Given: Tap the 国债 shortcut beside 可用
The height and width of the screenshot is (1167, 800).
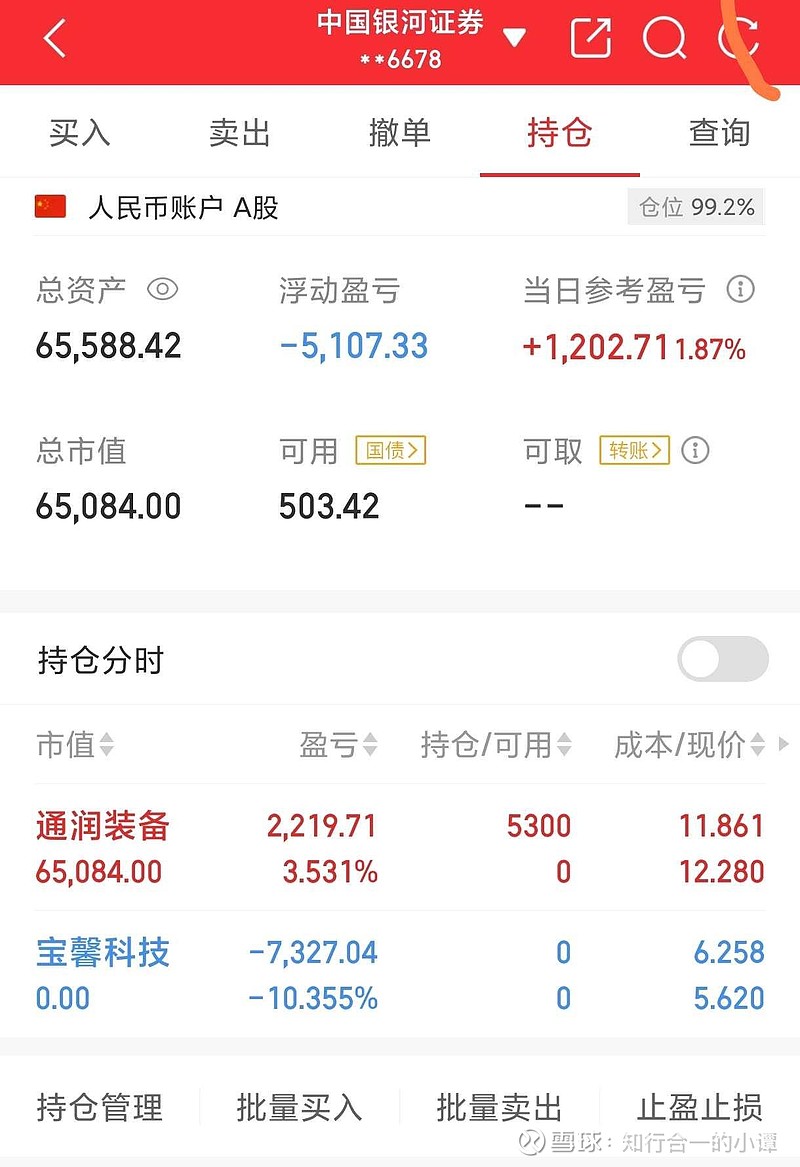Looking at the screenshot, I should point(390,451).
